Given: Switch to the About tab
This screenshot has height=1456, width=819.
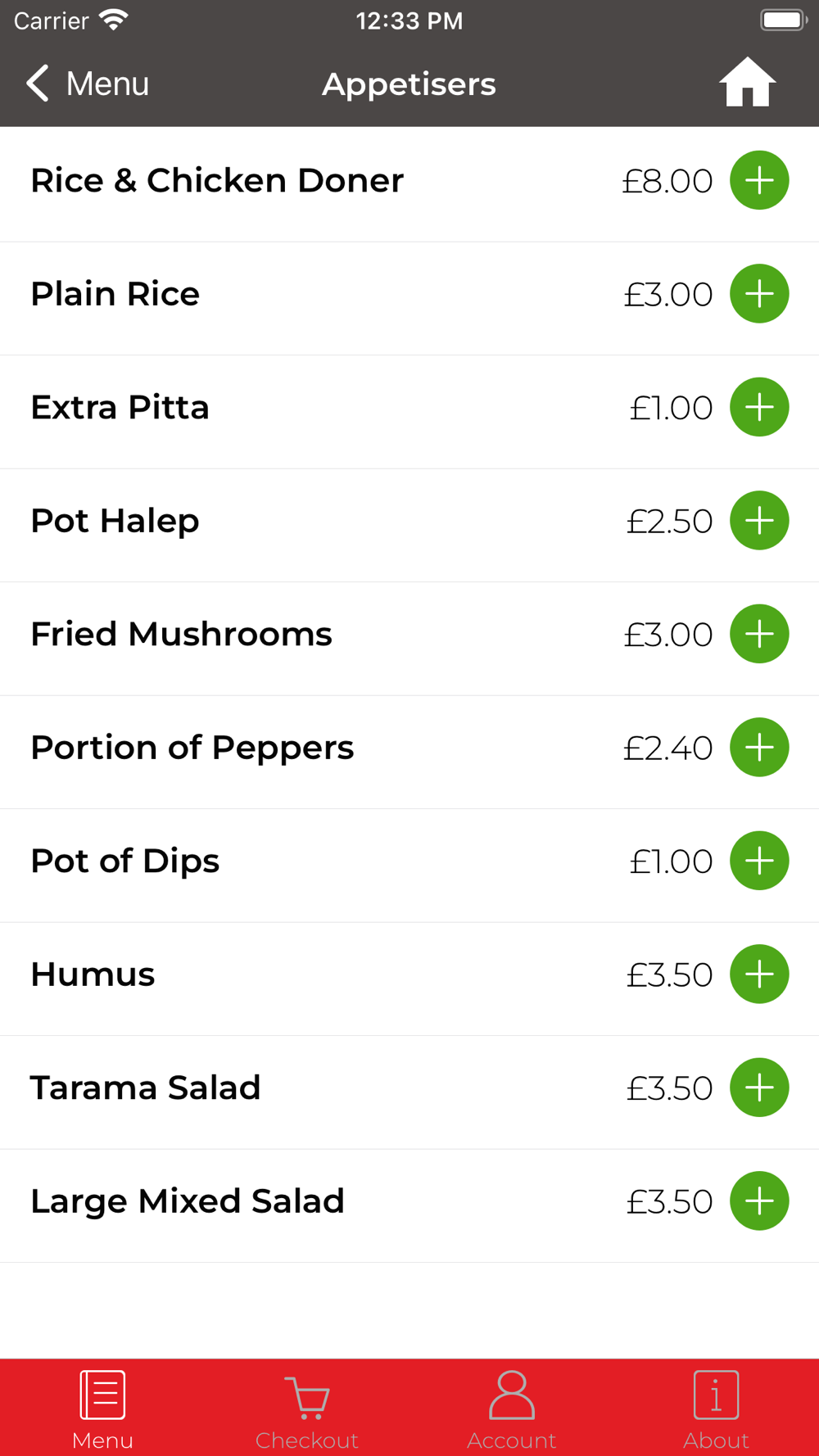Looking at the screenshot, I should click(717, 1409).
